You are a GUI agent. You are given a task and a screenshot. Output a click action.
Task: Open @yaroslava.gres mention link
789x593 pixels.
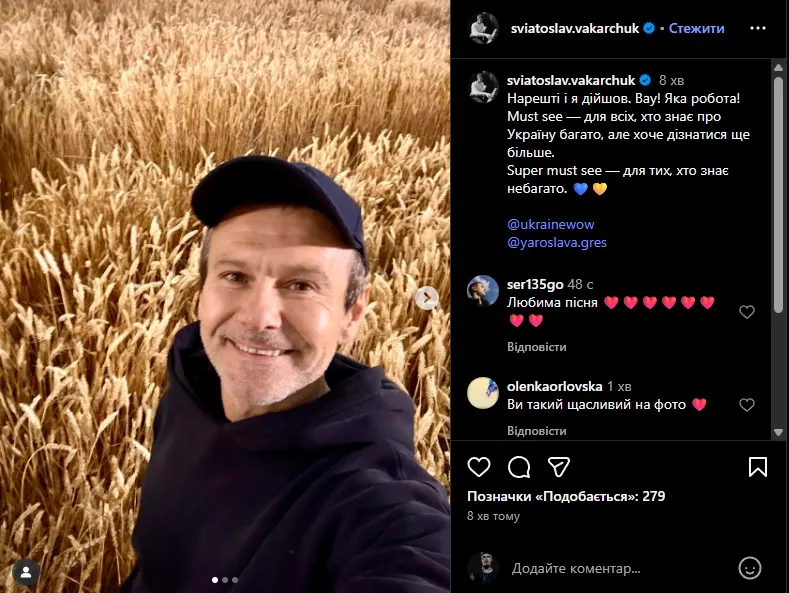(556, 242)
